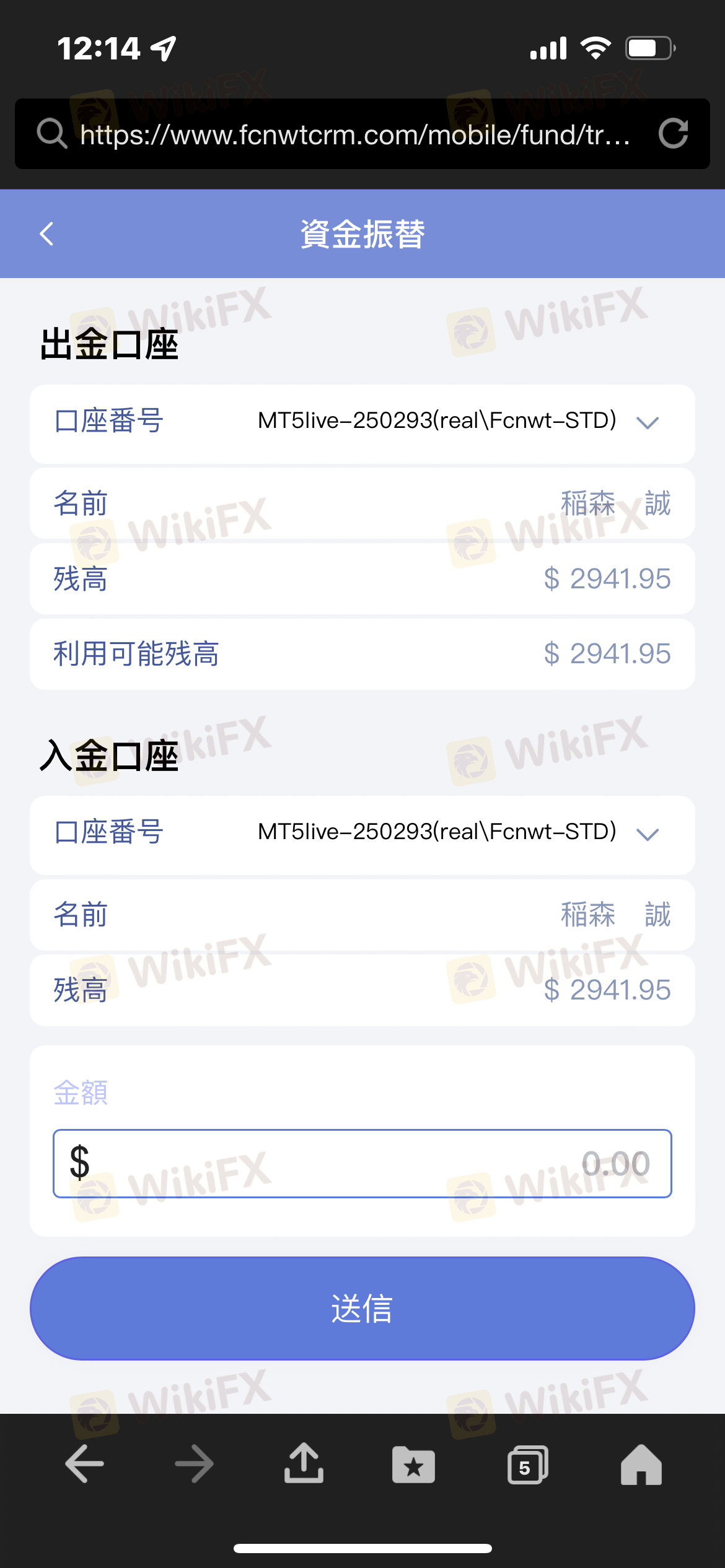Go back from the 資金振替 page
725x1568 pixels.
pos(46,234)
